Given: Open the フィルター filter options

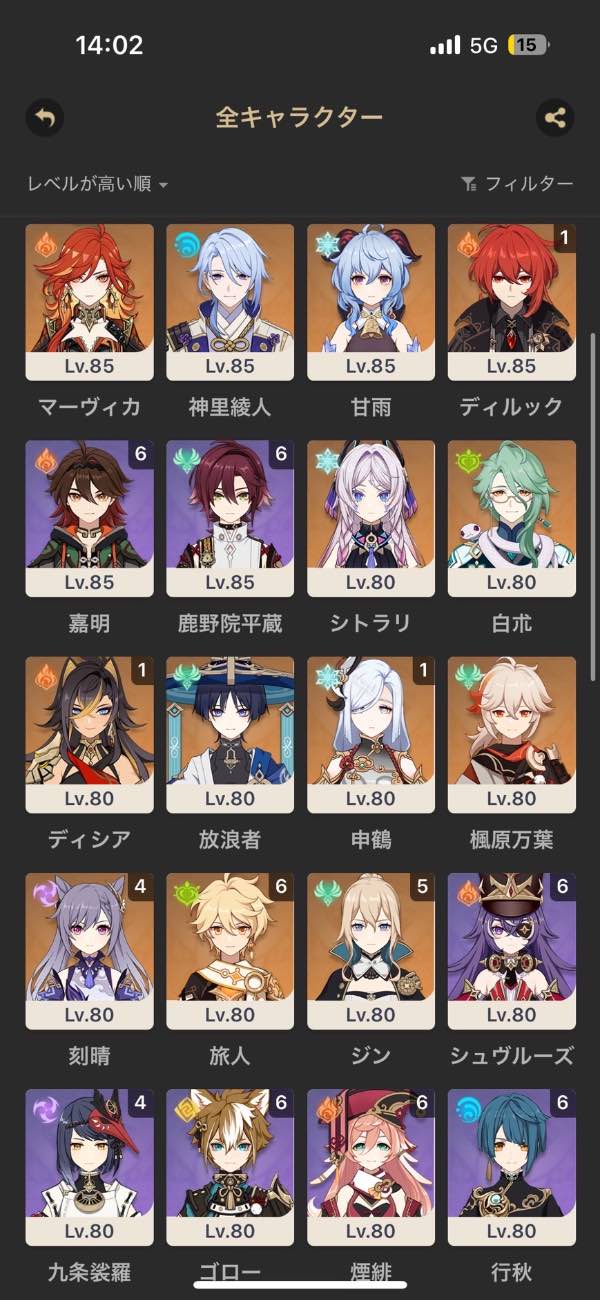Looking at the screenshot, I should pos(517,184).
